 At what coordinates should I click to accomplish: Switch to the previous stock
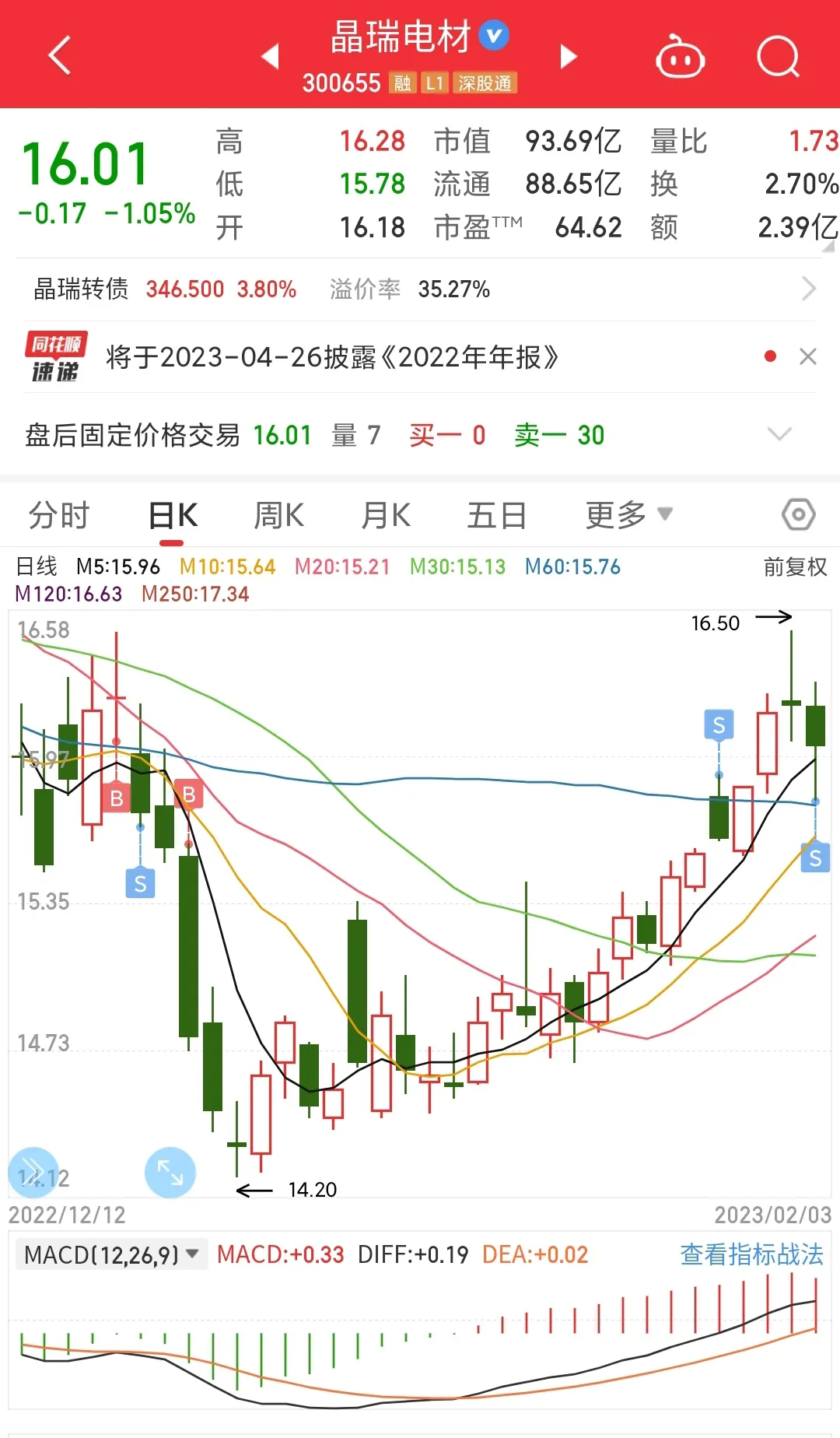coord(270,56)
